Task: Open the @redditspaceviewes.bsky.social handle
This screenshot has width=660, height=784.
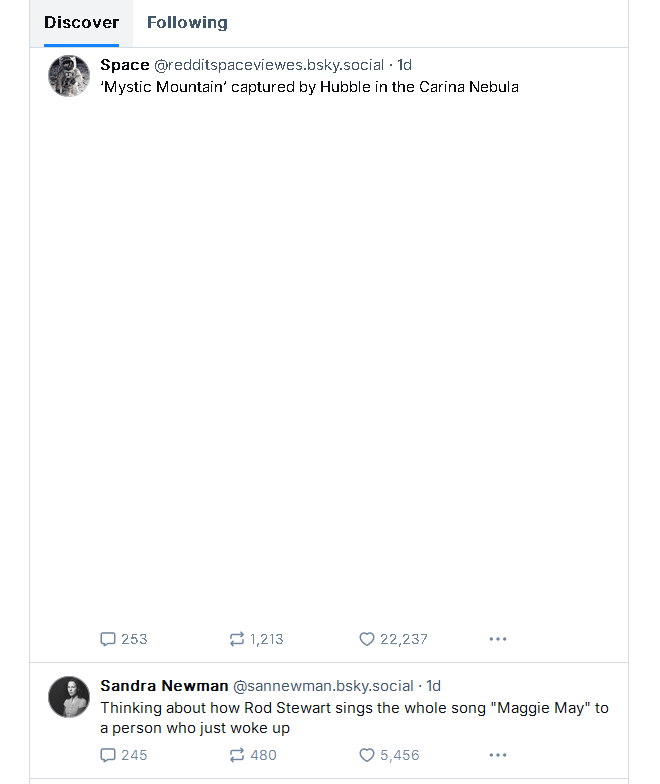Action: click(268, 65)
